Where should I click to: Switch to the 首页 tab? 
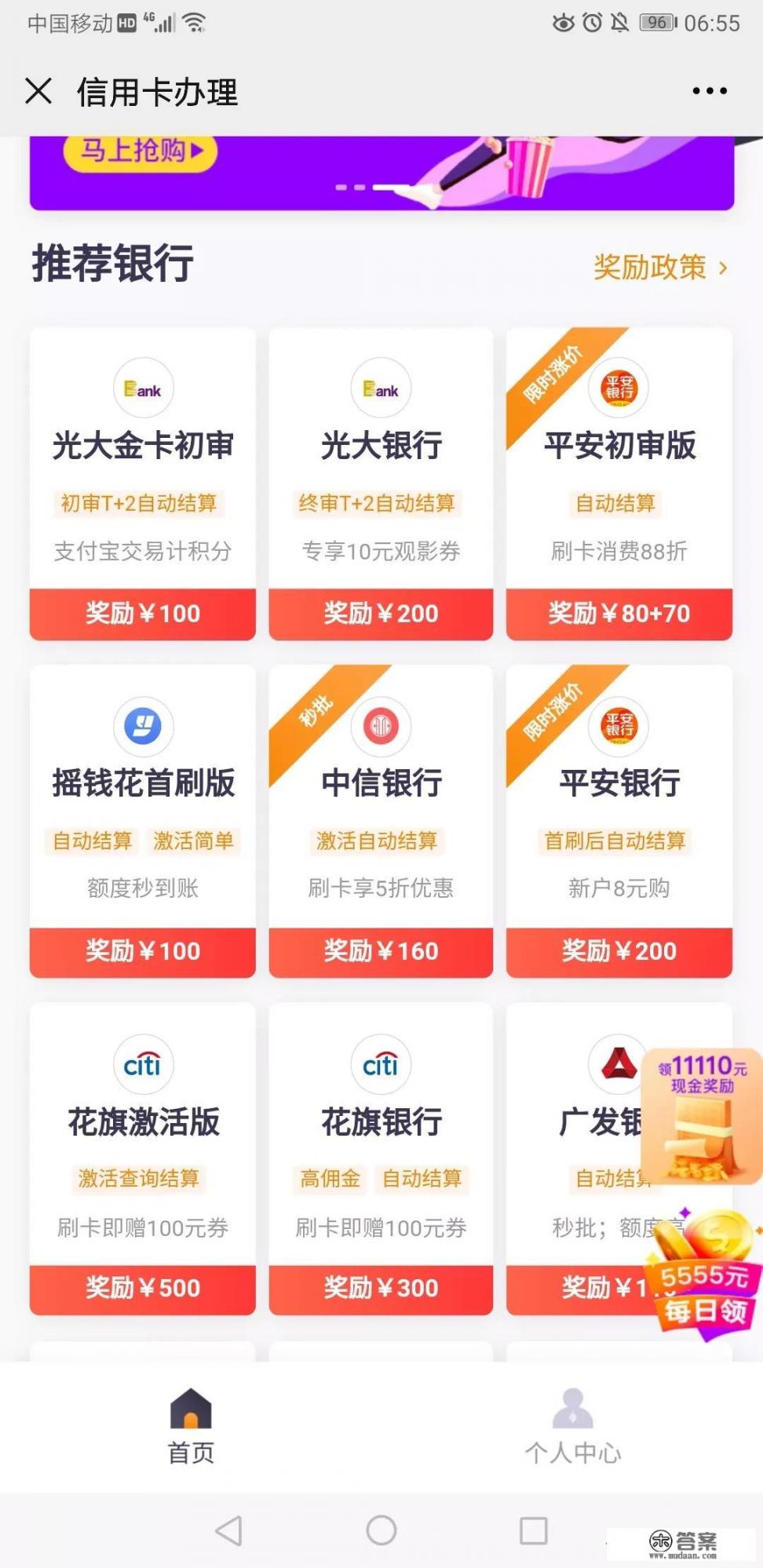coord(191,1426)
